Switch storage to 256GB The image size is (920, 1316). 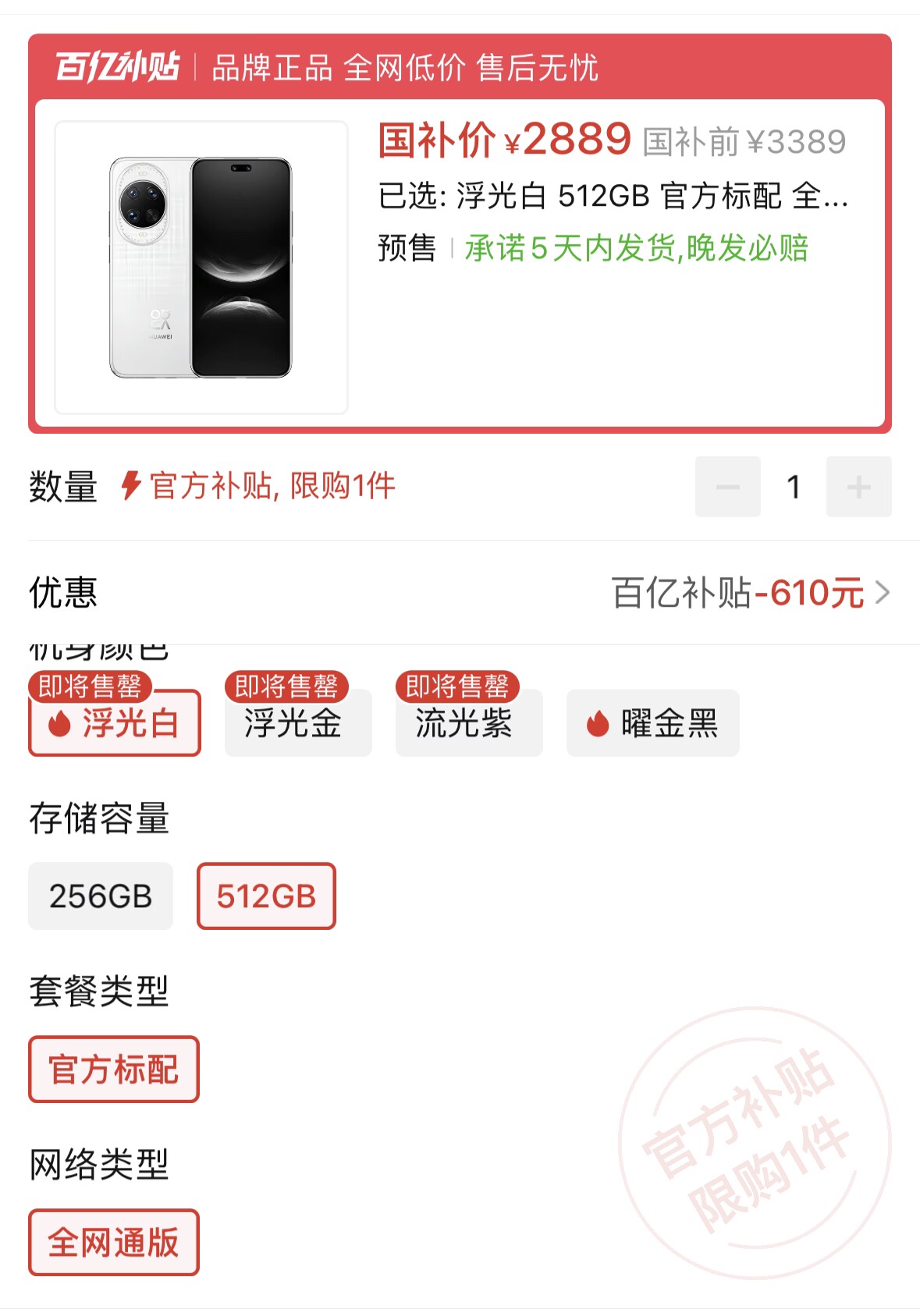click(x=101, y=896)
